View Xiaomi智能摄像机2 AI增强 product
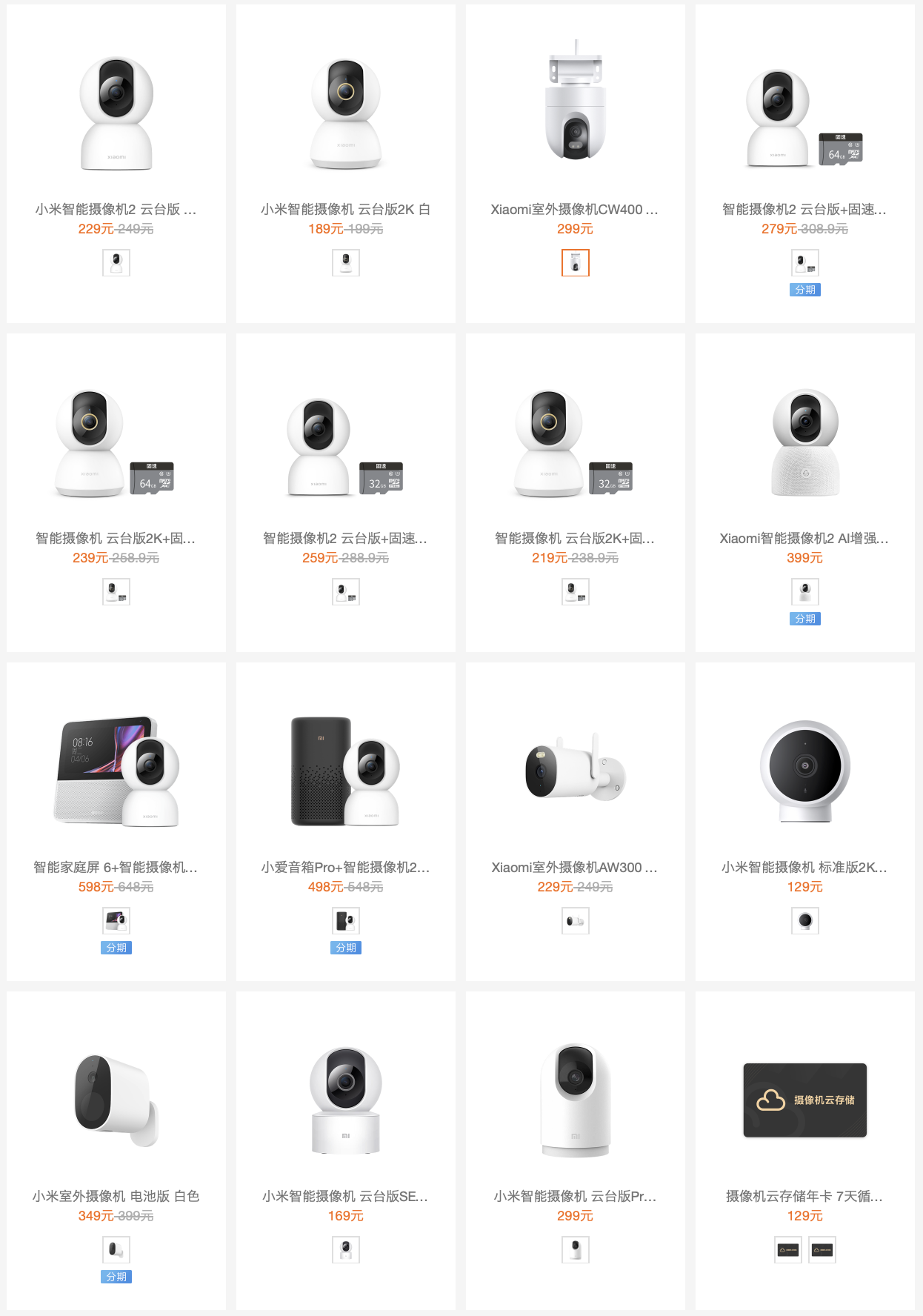The width and height of the screenshot is (923, 1316). coord(804,538)
